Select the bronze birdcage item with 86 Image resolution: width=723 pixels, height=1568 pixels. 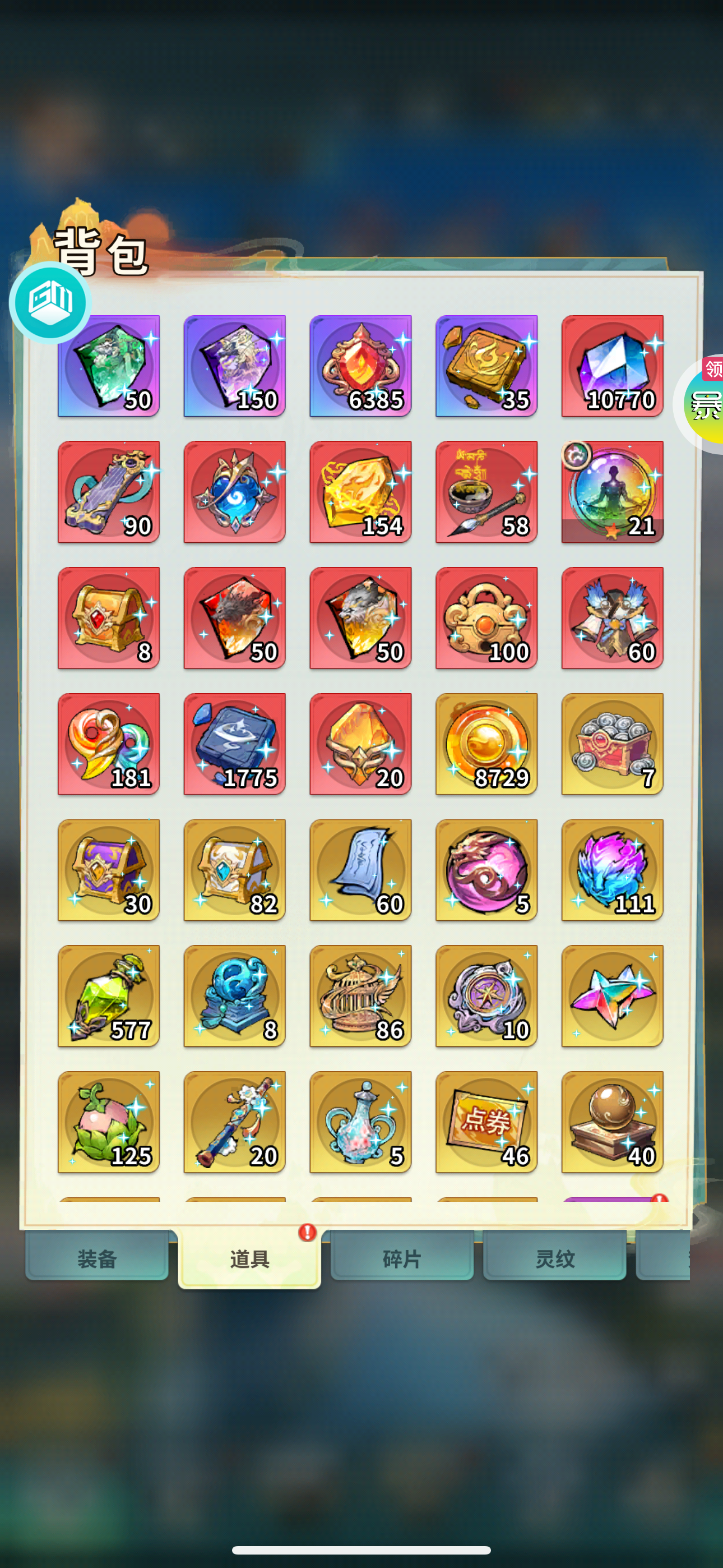[x=360, y=996]
